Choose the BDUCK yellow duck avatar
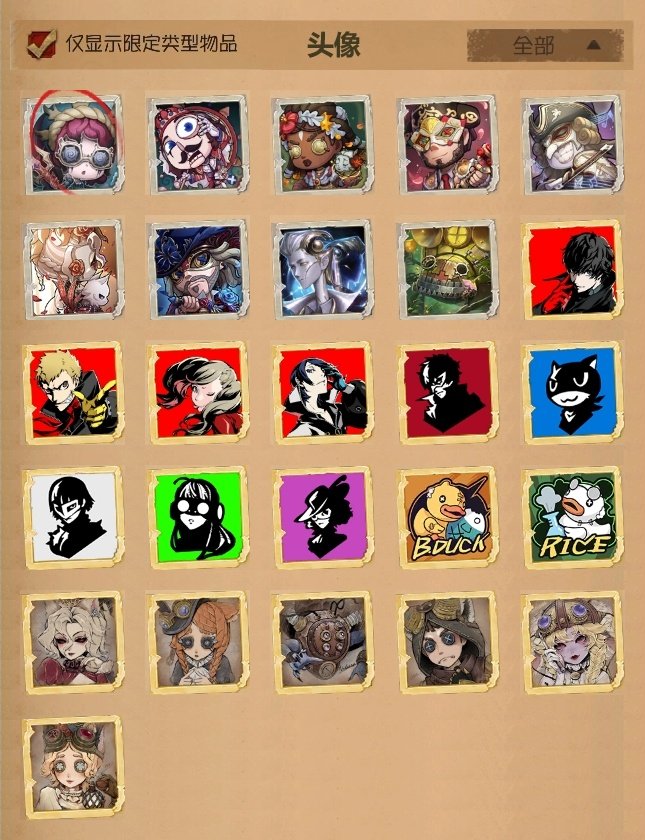Viewport: 645px width, 840px height. (x=447, y=516)
